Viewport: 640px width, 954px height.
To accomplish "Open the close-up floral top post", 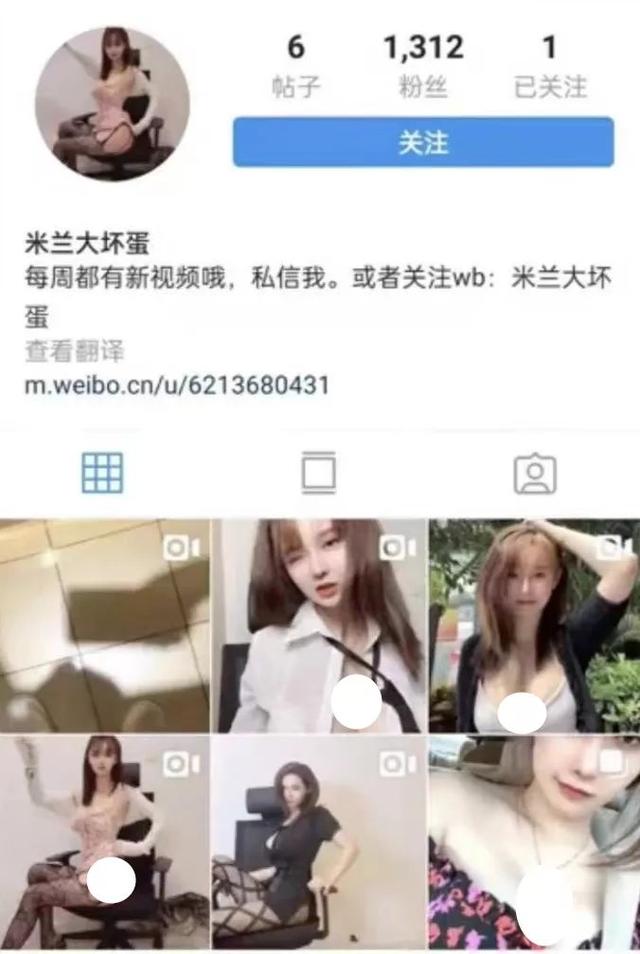I will 535,843.
